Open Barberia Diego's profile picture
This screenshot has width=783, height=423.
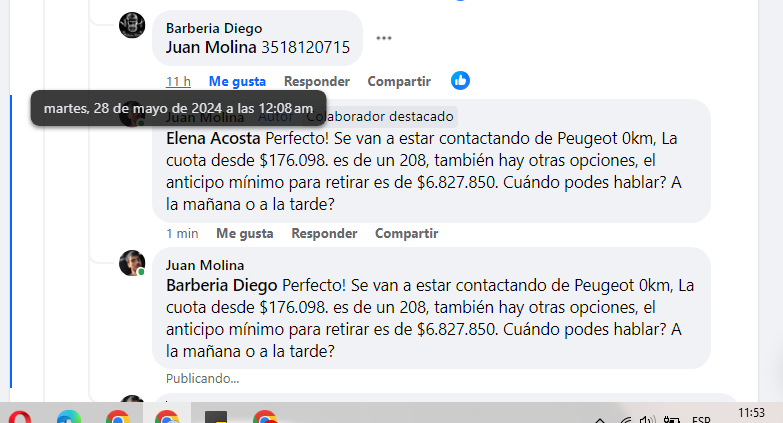pos(132,26)
